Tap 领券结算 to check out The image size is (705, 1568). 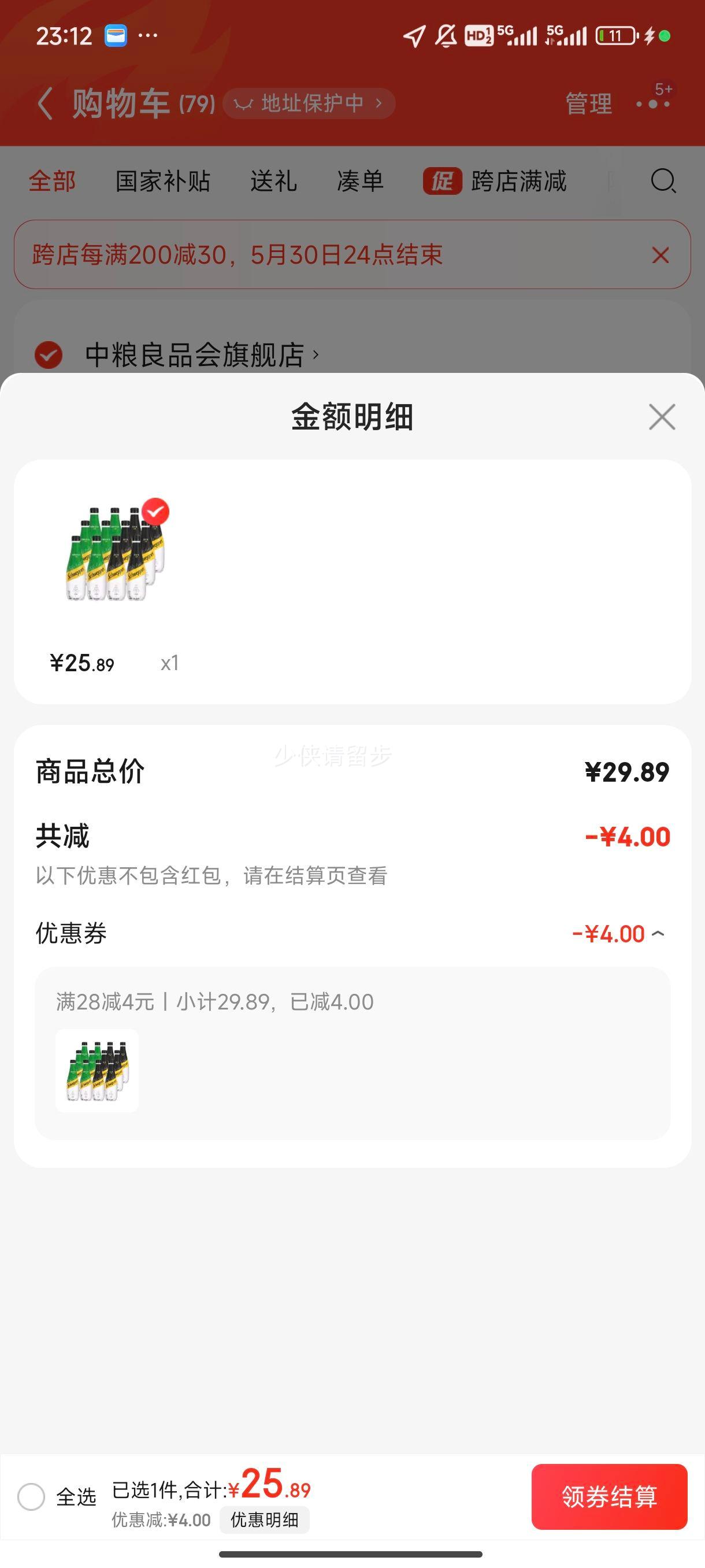point(609,1497)
